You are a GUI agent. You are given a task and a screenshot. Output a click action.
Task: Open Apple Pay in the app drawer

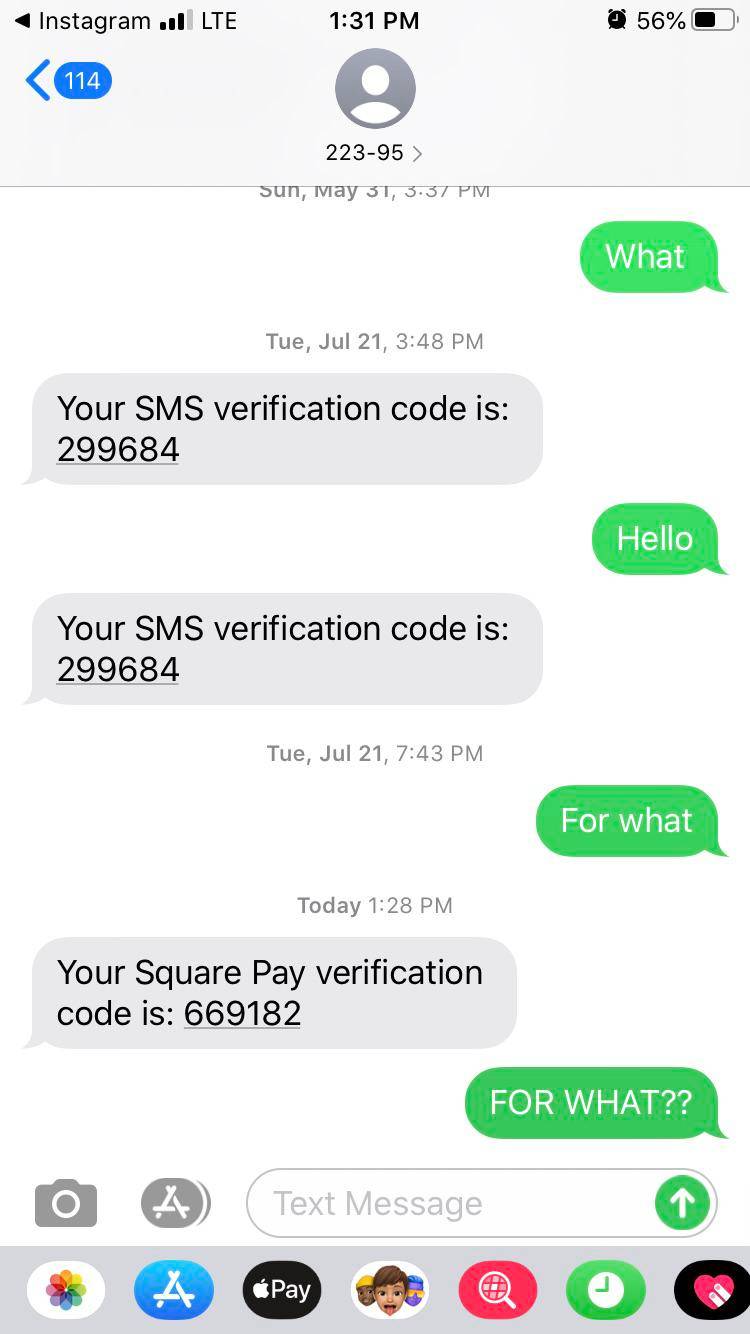pos(282,1290)
